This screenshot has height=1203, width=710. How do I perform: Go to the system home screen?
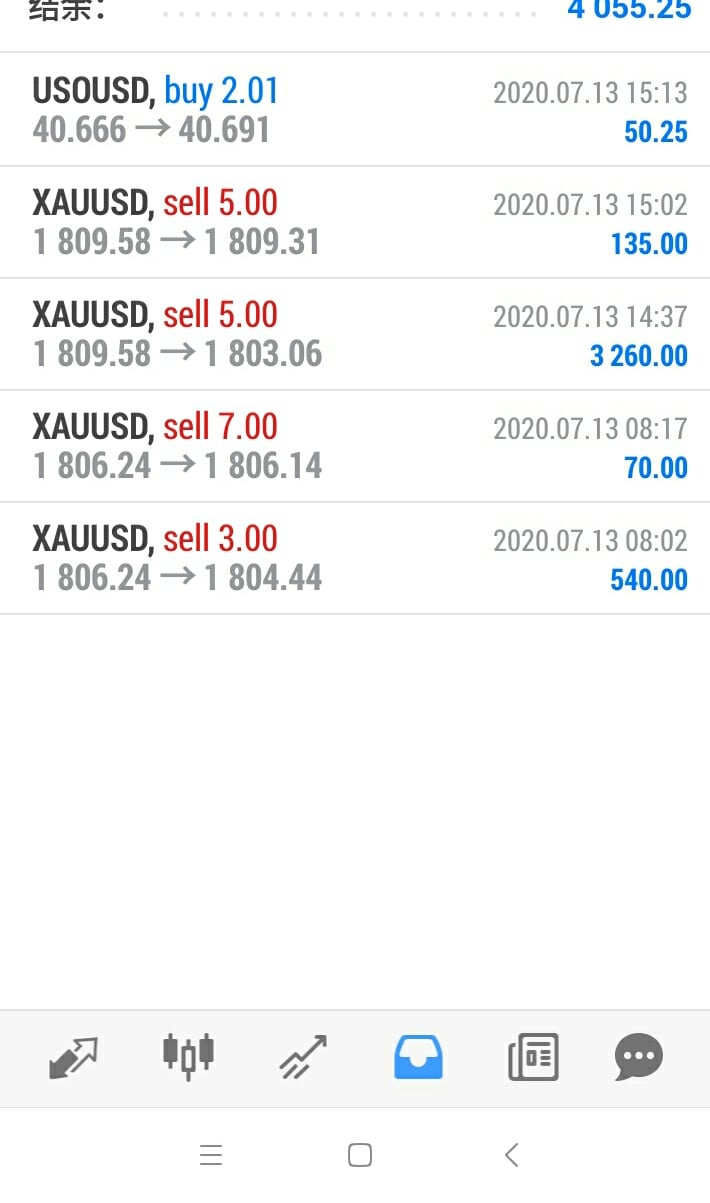click(x=360, y=1155)
